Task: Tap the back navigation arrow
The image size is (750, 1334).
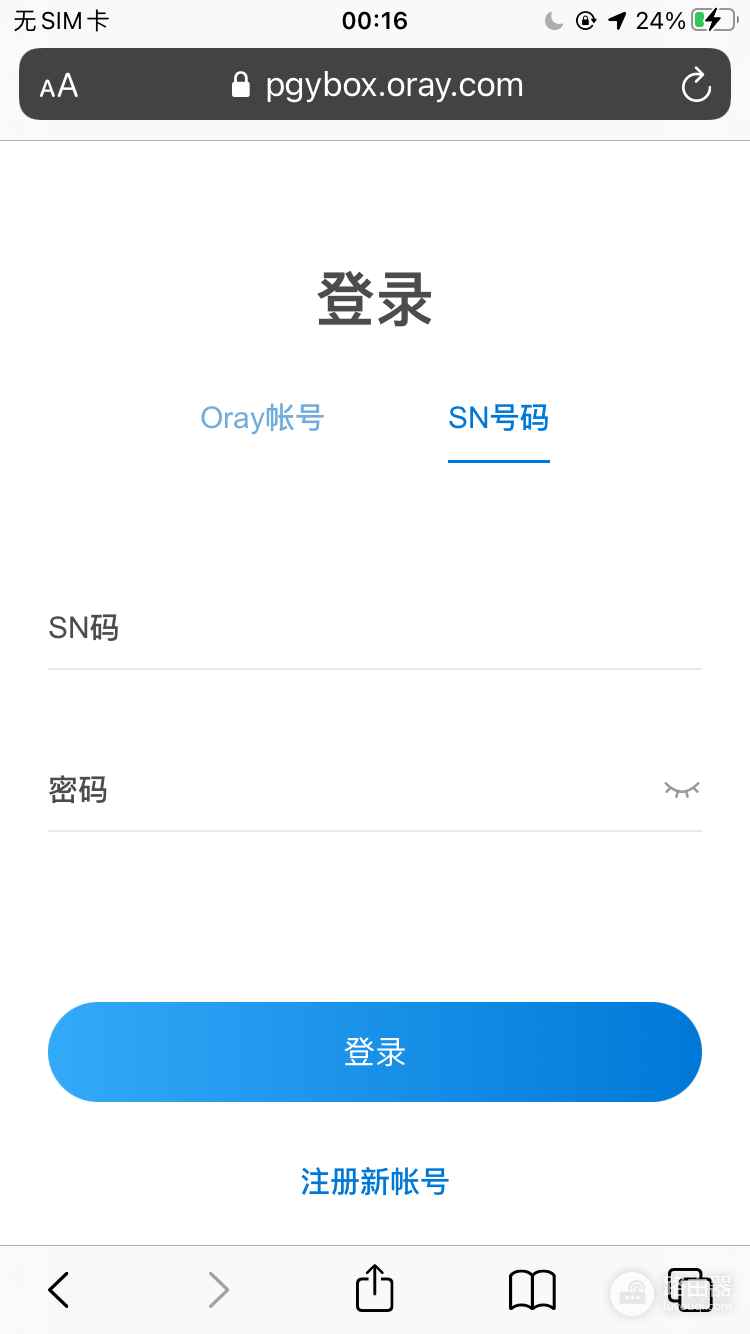Action: [57, 1289]
